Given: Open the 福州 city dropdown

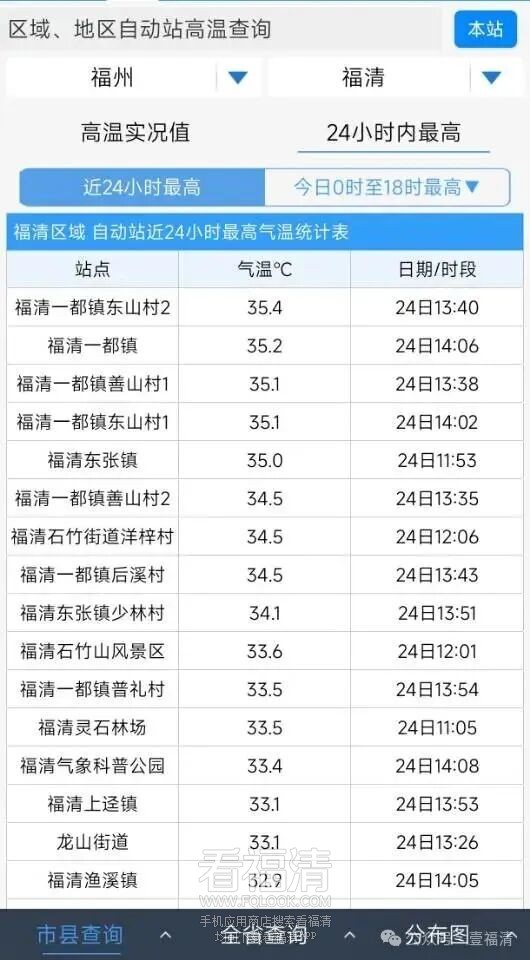Looking at the screenshot, I should pyautogui.click(x=133, y=78).
